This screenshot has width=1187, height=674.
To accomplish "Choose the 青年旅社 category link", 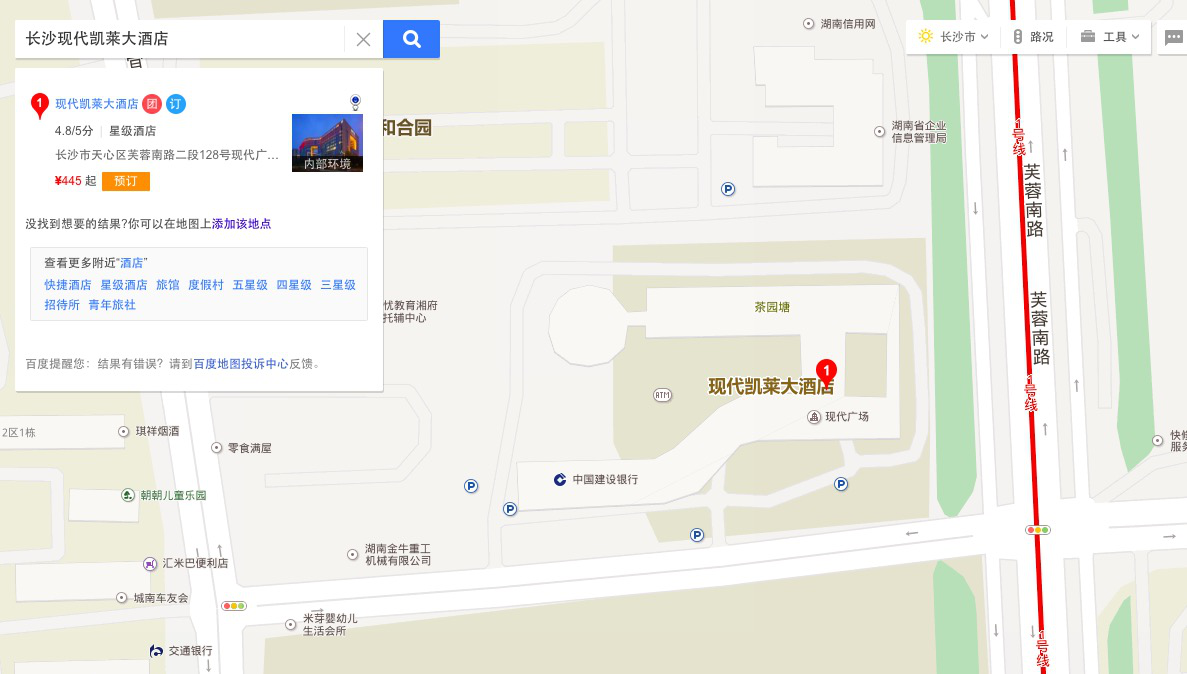I will coord(112,305).
